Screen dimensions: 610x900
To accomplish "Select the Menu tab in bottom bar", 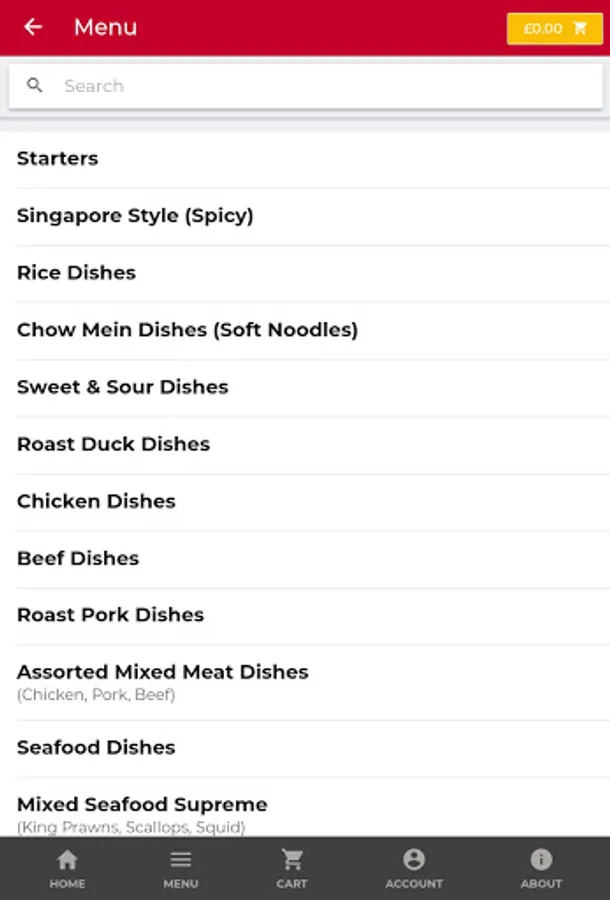I will tap(181, 868).
